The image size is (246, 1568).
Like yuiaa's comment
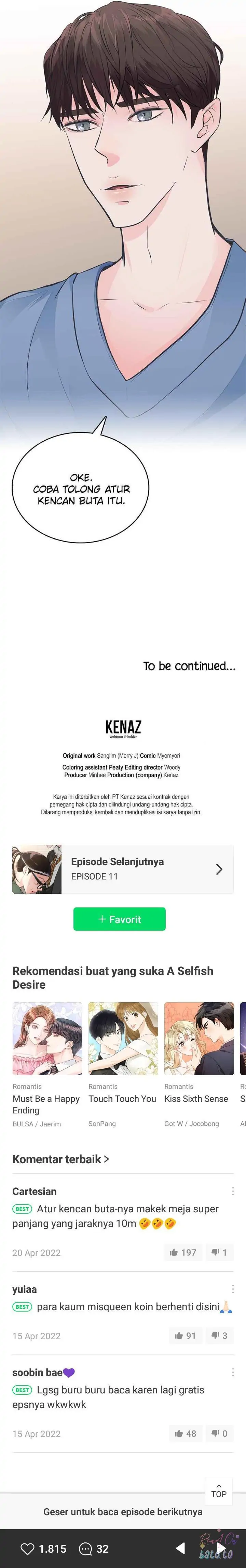coord(185,1335)
